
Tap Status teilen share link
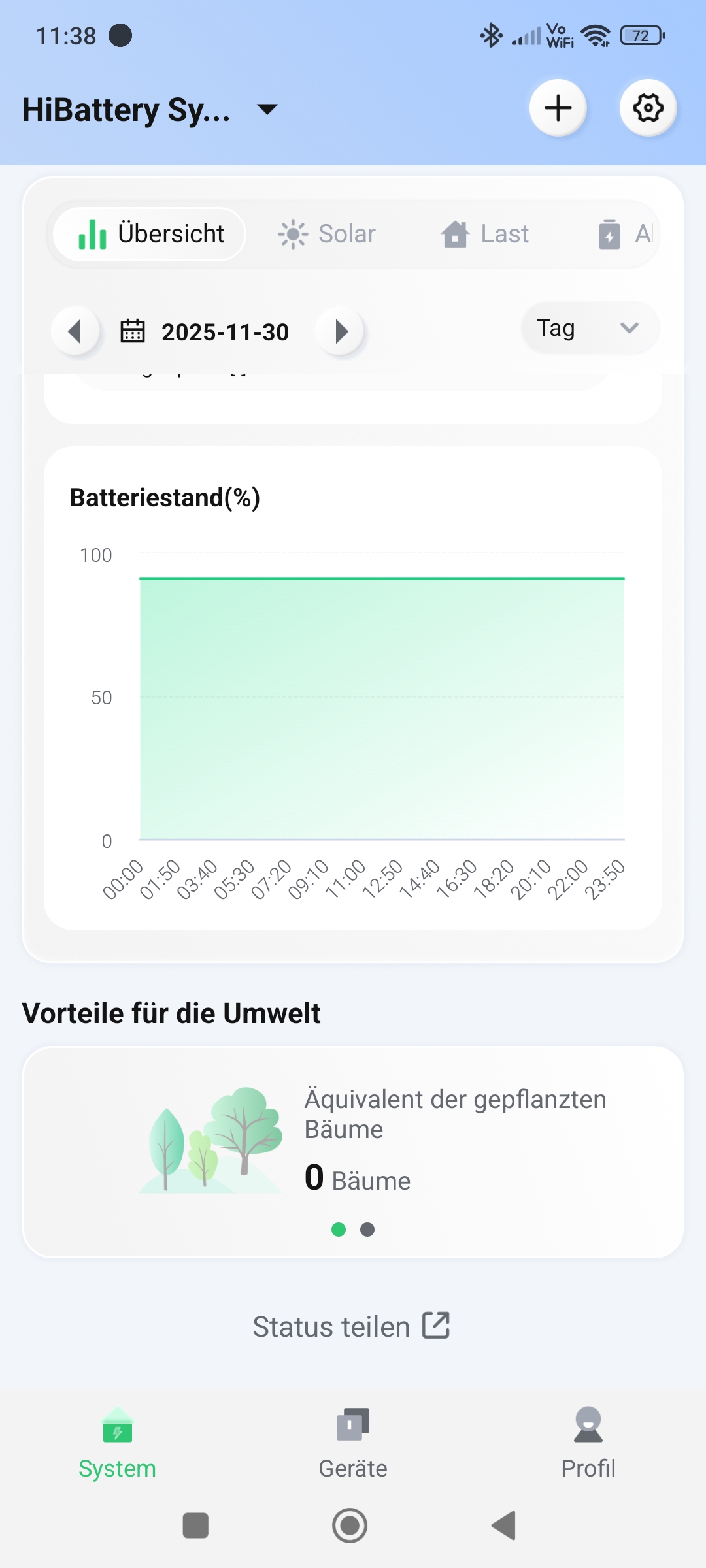click(x=352, y=1326)
